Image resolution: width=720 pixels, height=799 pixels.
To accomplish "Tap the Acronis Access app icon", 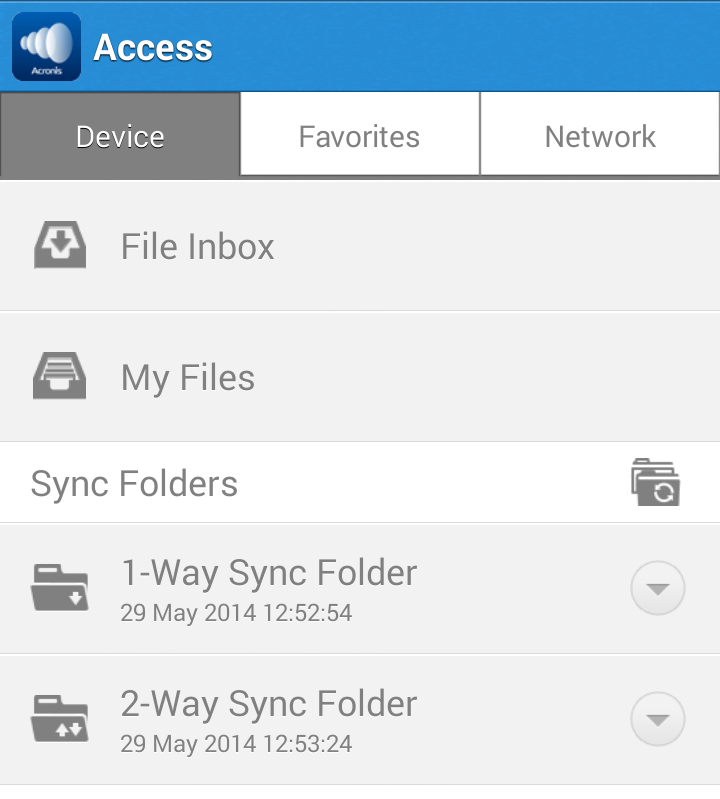I will [x=46, y=47].
